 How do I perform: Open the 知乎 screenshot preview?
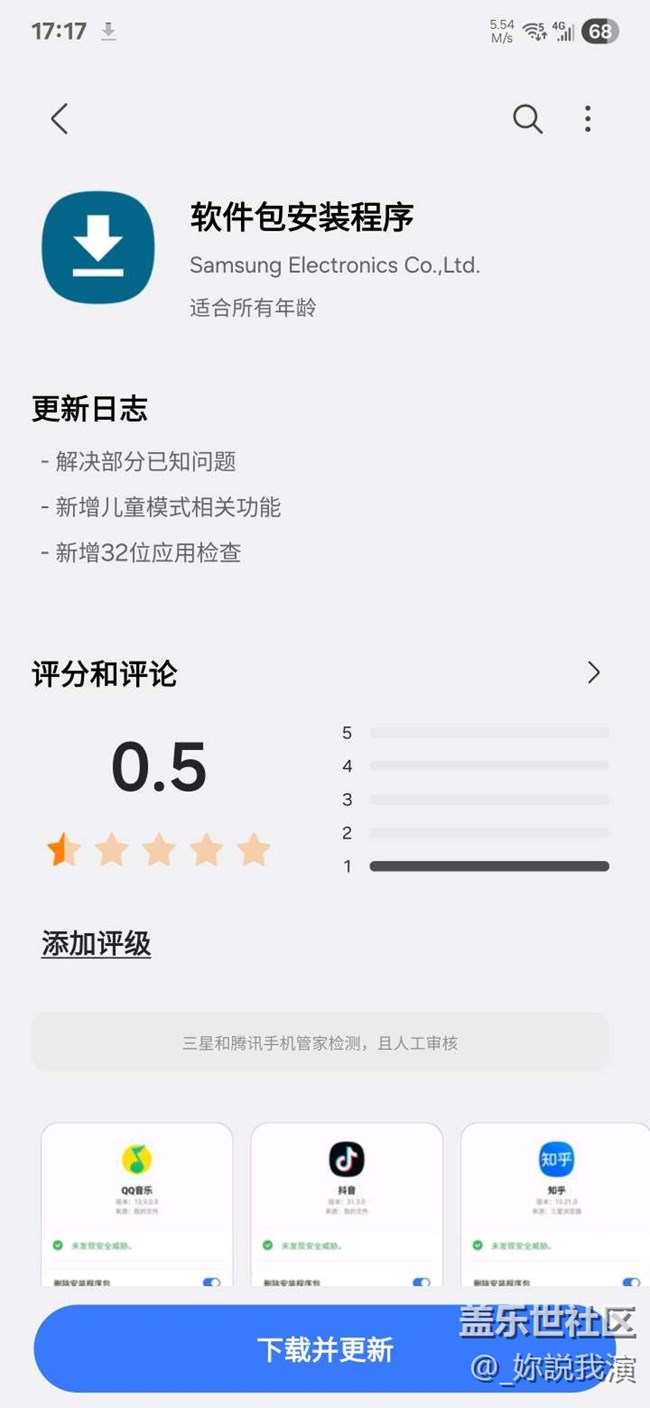555,1205
